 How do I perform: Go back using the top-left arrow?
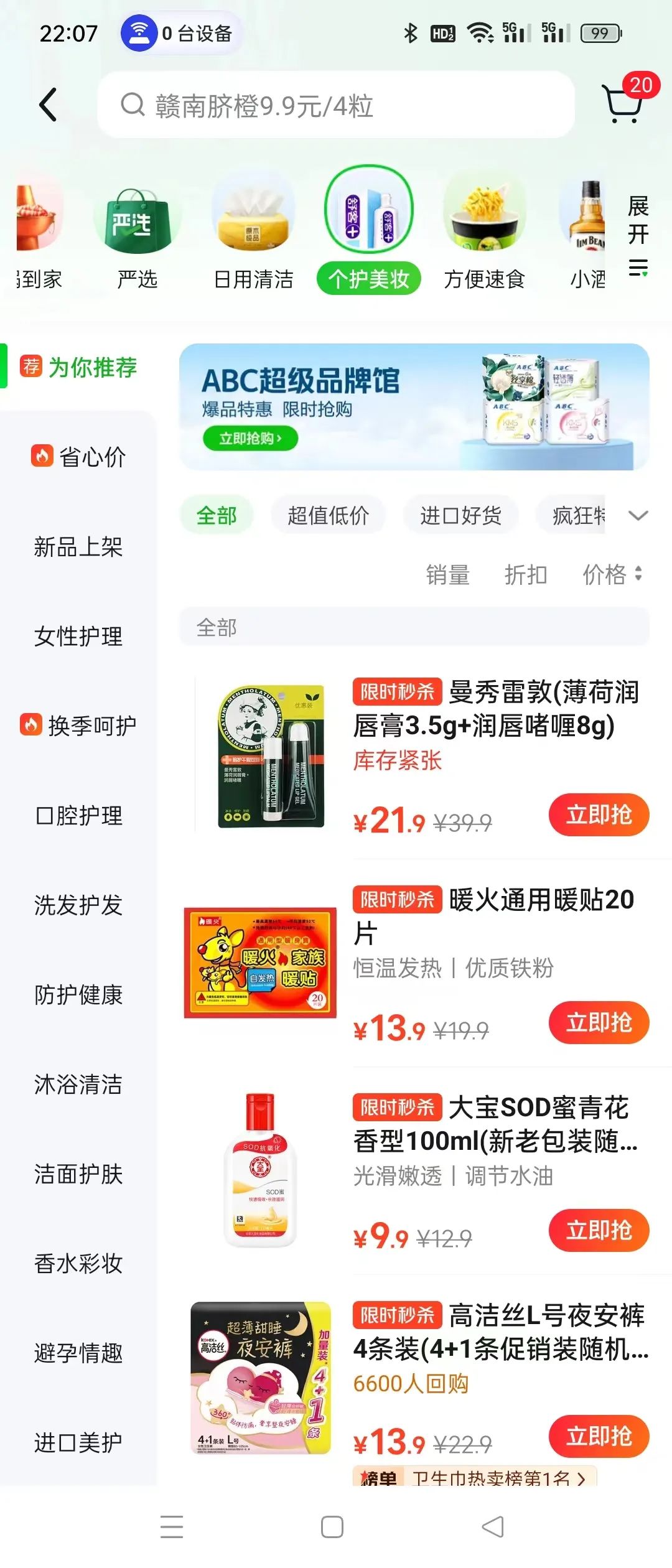click(x=48, y=105)
